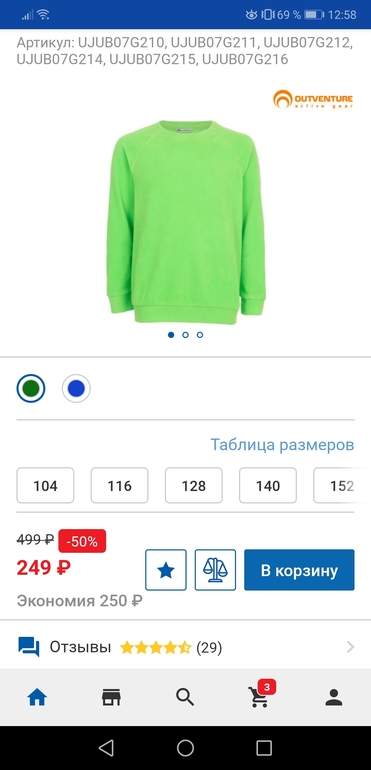371x770 pixels.
Task: Switch to the profile tab
Action: click(x=334, y=697)
